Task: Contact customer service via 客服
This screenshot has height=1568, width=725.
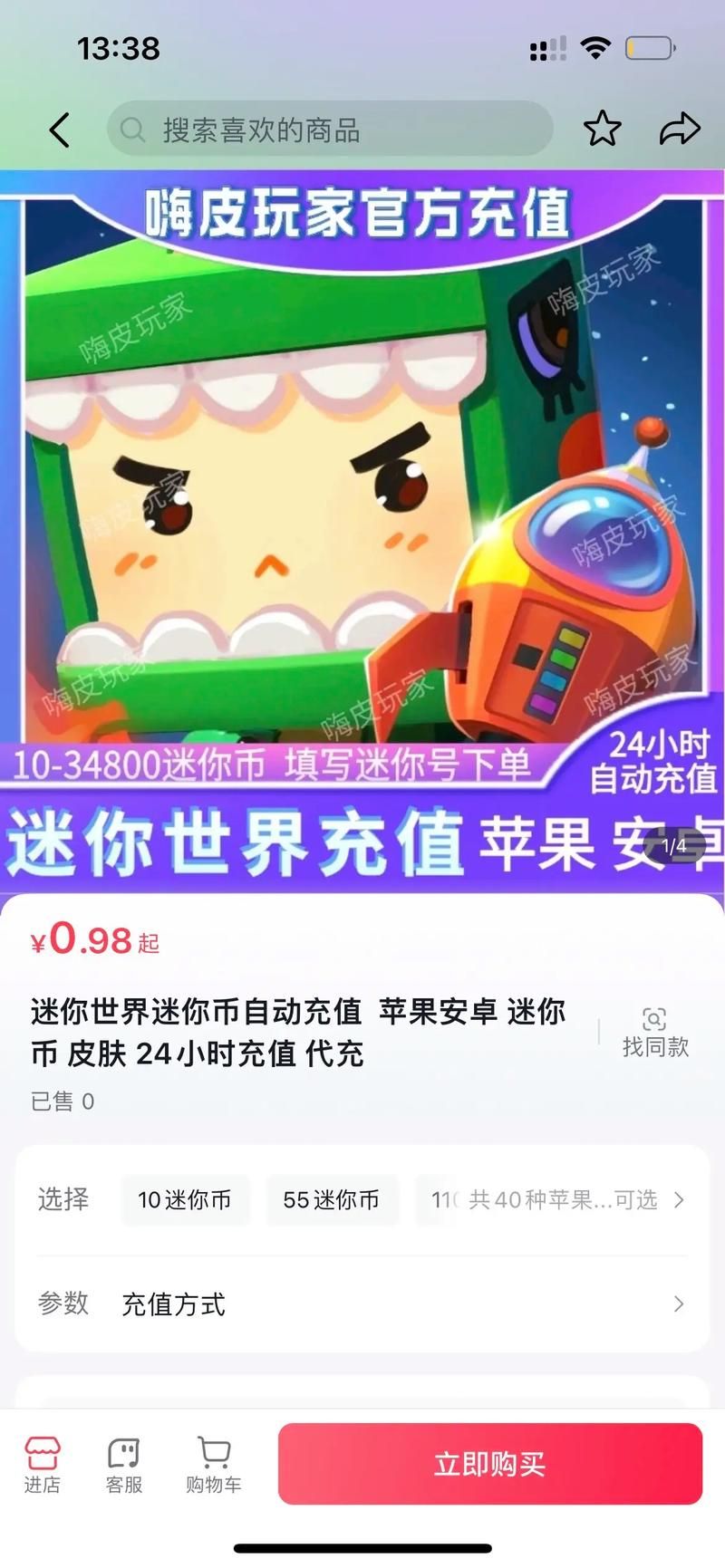Action: point(124,1464)
